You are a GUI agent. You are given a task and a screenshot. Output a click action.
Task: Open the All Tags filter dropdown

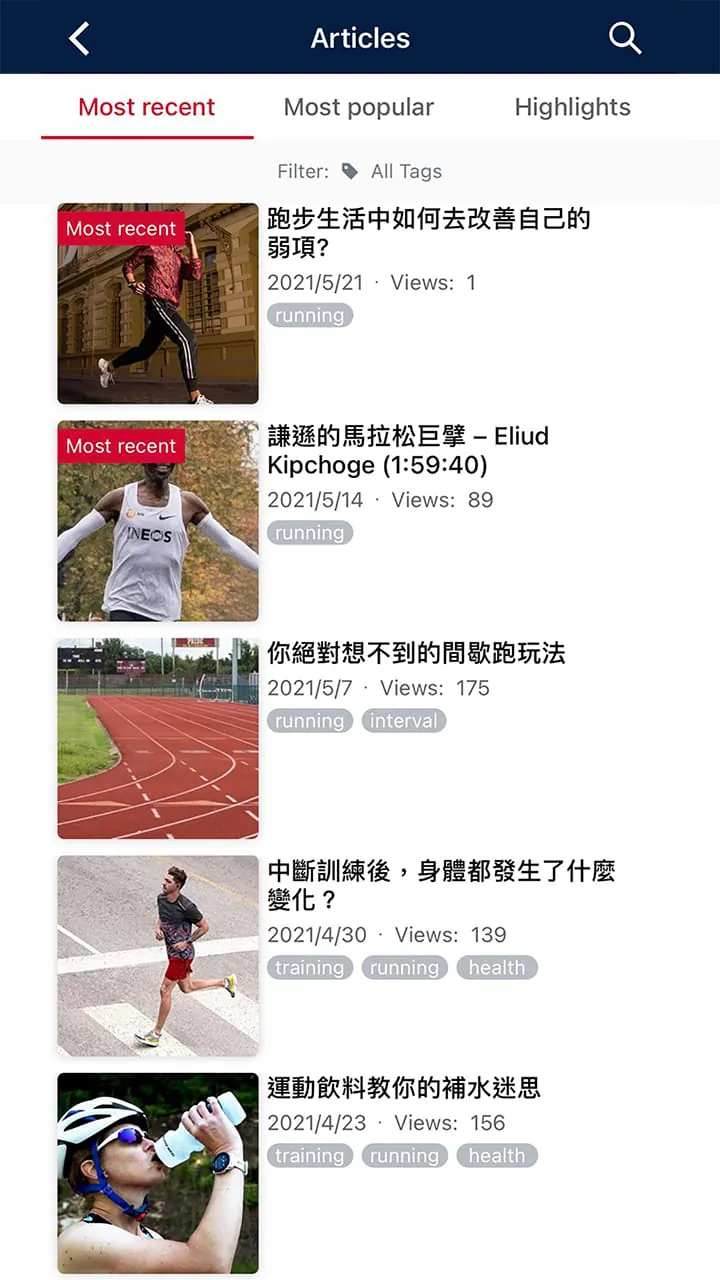pyautogui.click(x=404, y=171)
